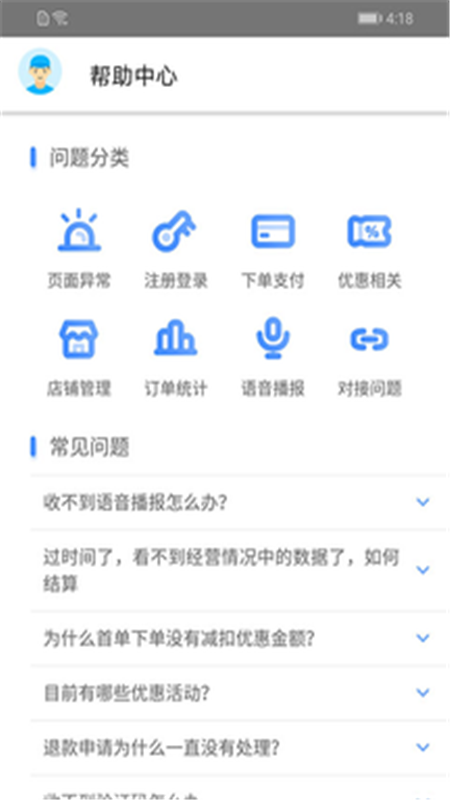Open the 注册登录 category
This screenshot has width=450, height=800.
tap(176, 248)
